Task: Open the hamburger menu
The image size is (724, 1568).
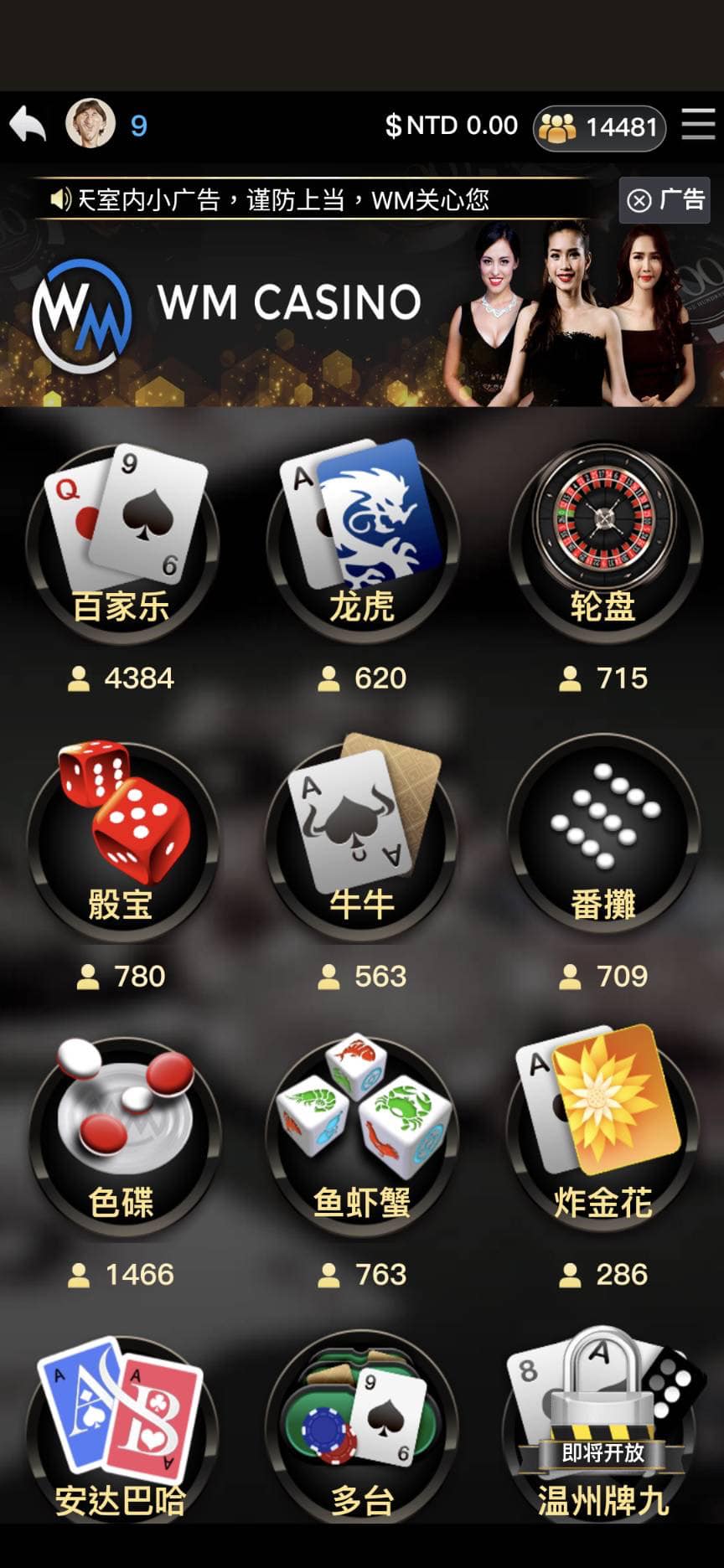Action: [698, 125]
